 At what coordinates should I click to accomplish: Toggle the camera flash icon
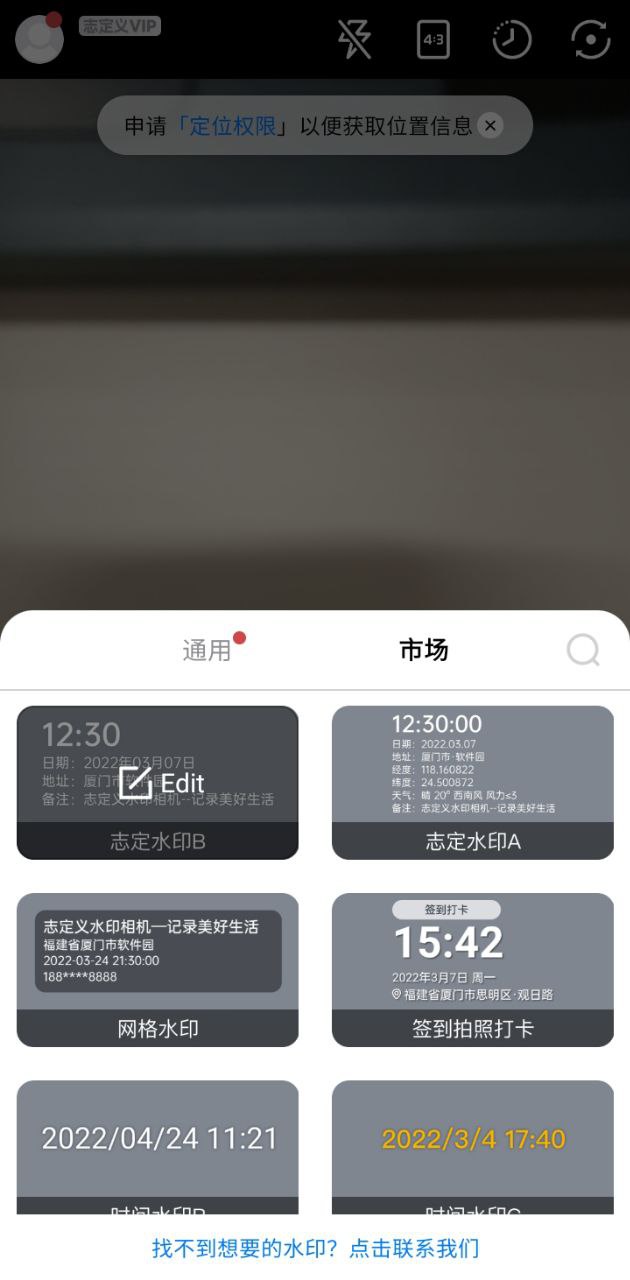point(354,40)
